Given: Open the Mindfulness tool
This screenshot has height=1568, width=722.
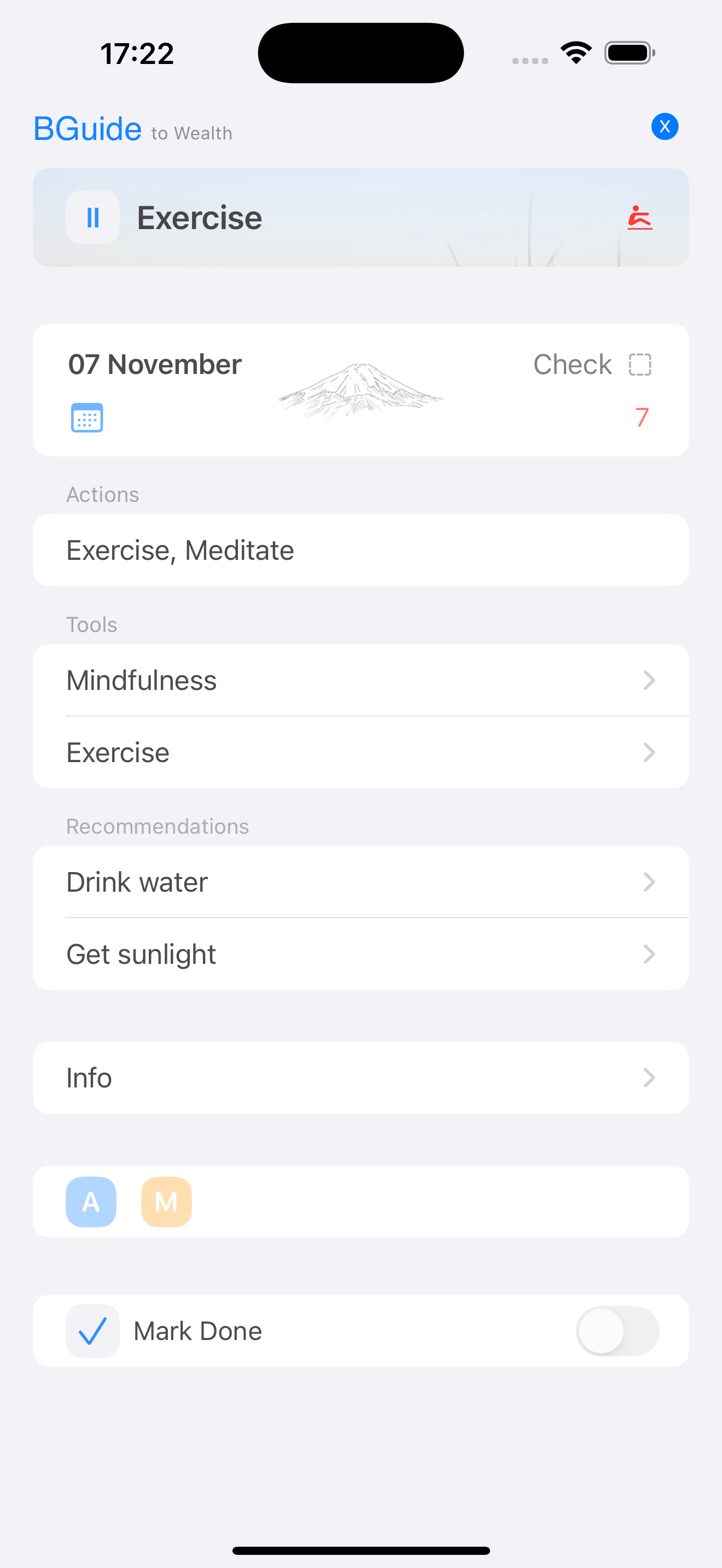Looking at the screenshot, I should click(x=360, y=680).
